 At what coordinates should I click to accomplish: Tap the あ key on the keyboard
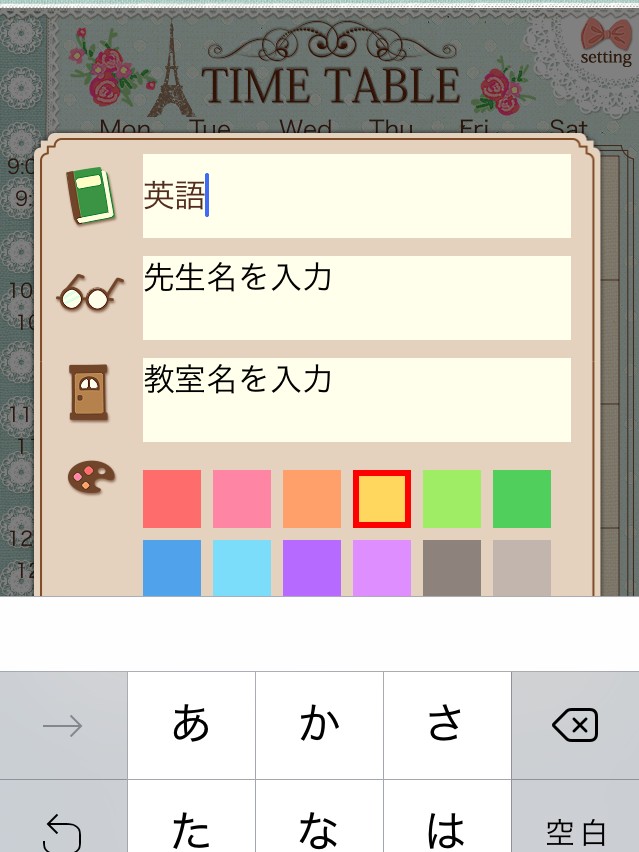(x=191, y=725)
